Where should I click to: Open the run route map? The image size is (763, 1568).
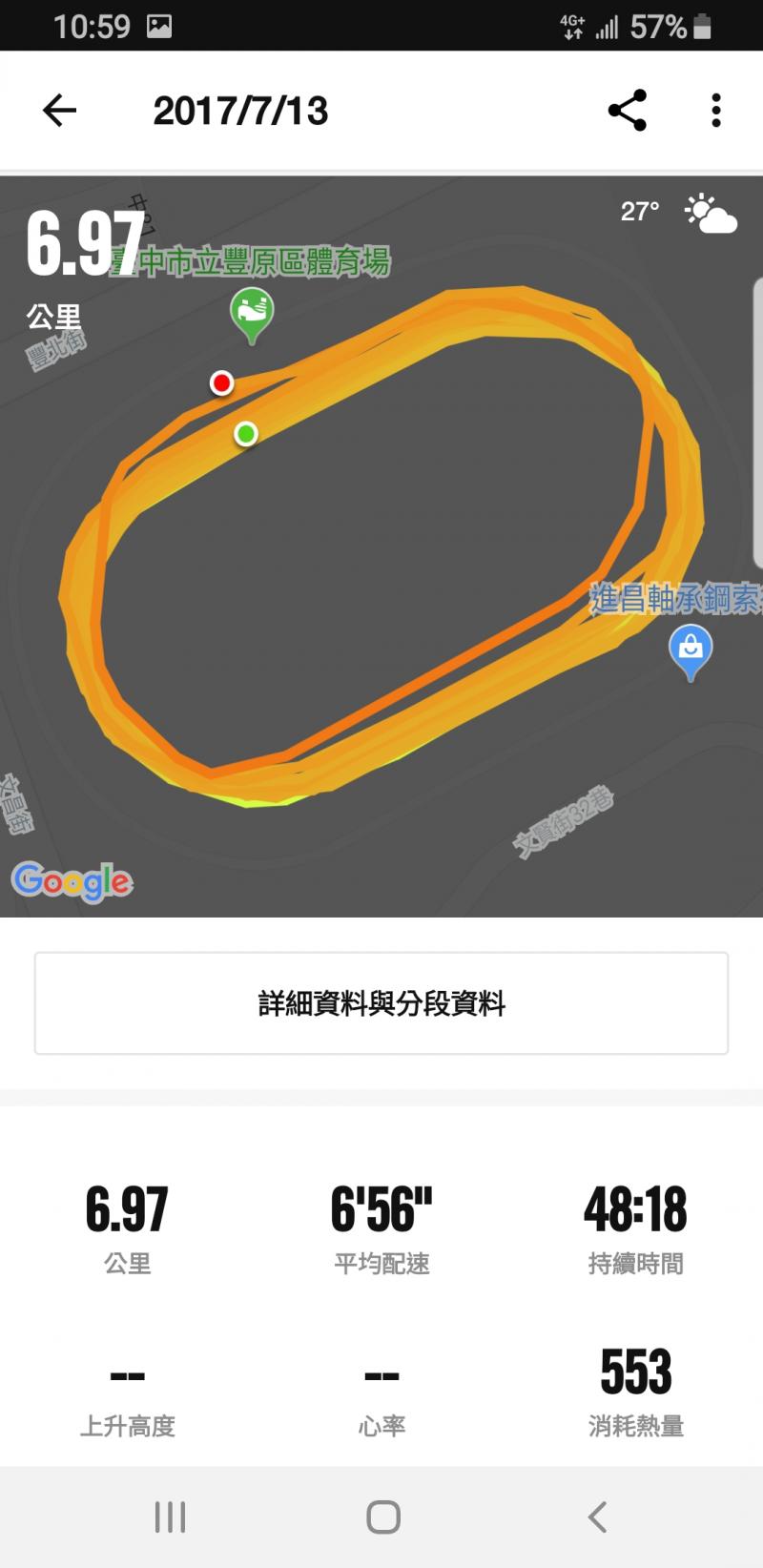pyautogui.click(x=381, y=572)
